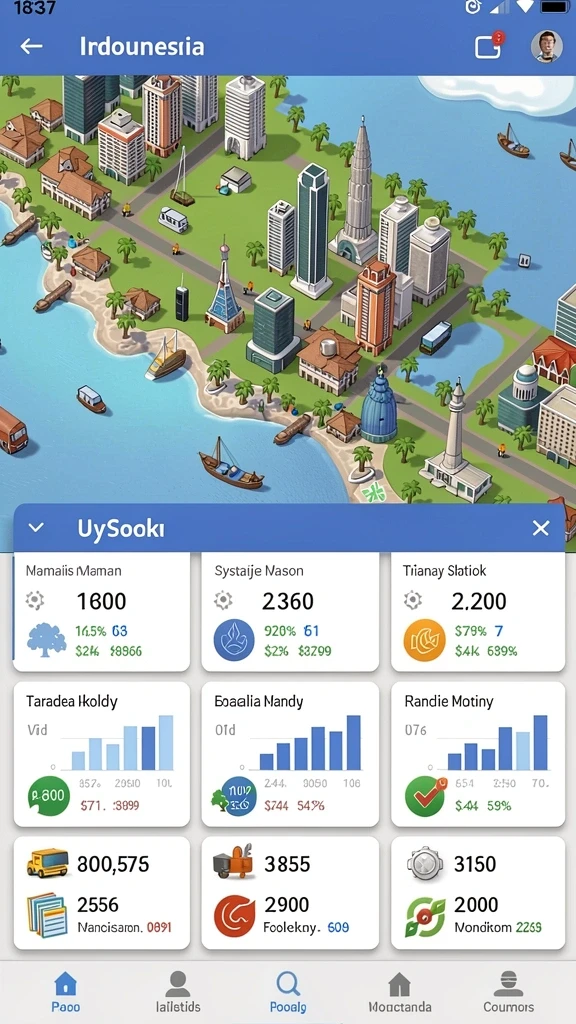
Task: Open the Taradea Ikoldy chart card
Action: coord(102,754)
